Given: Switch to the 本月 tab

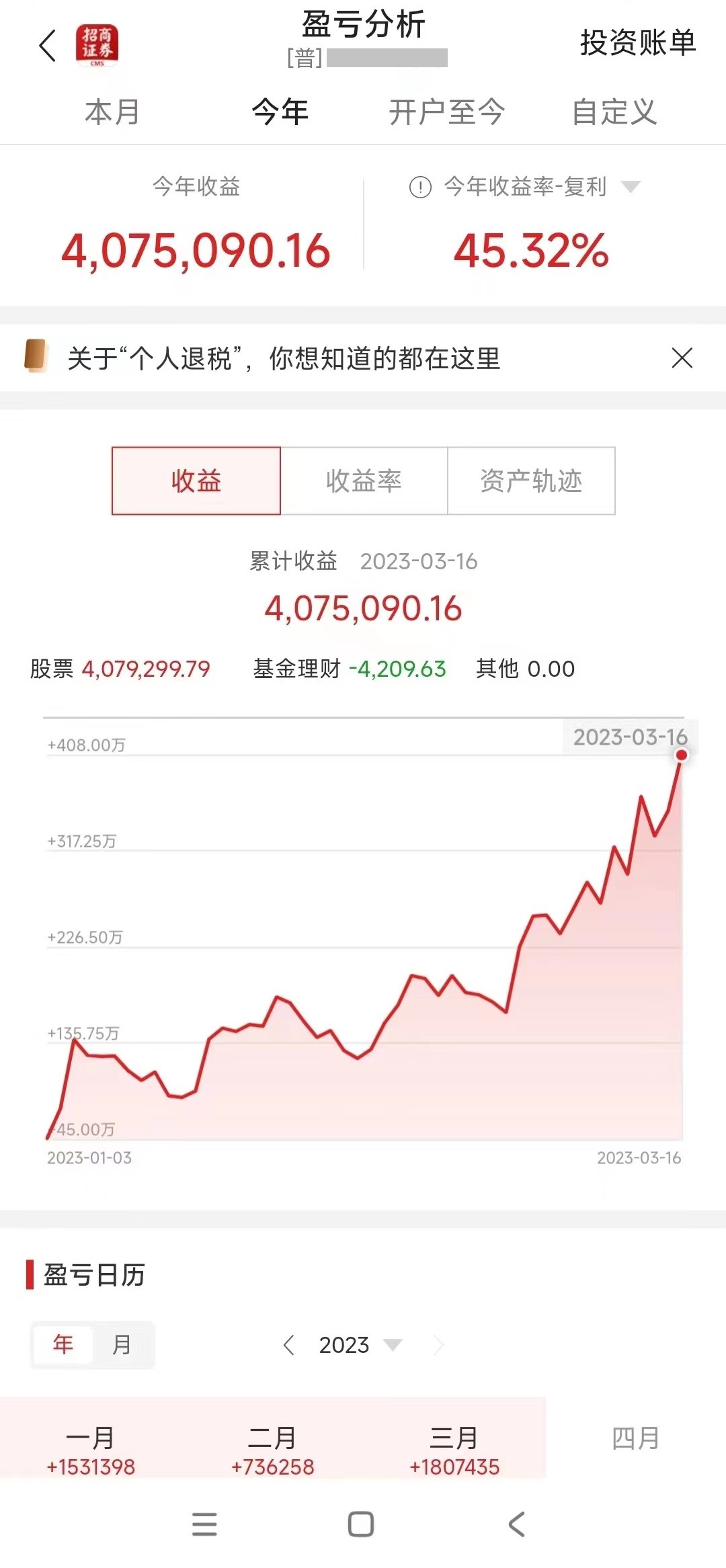Looking at the screenshot, I should pos(112,112).
